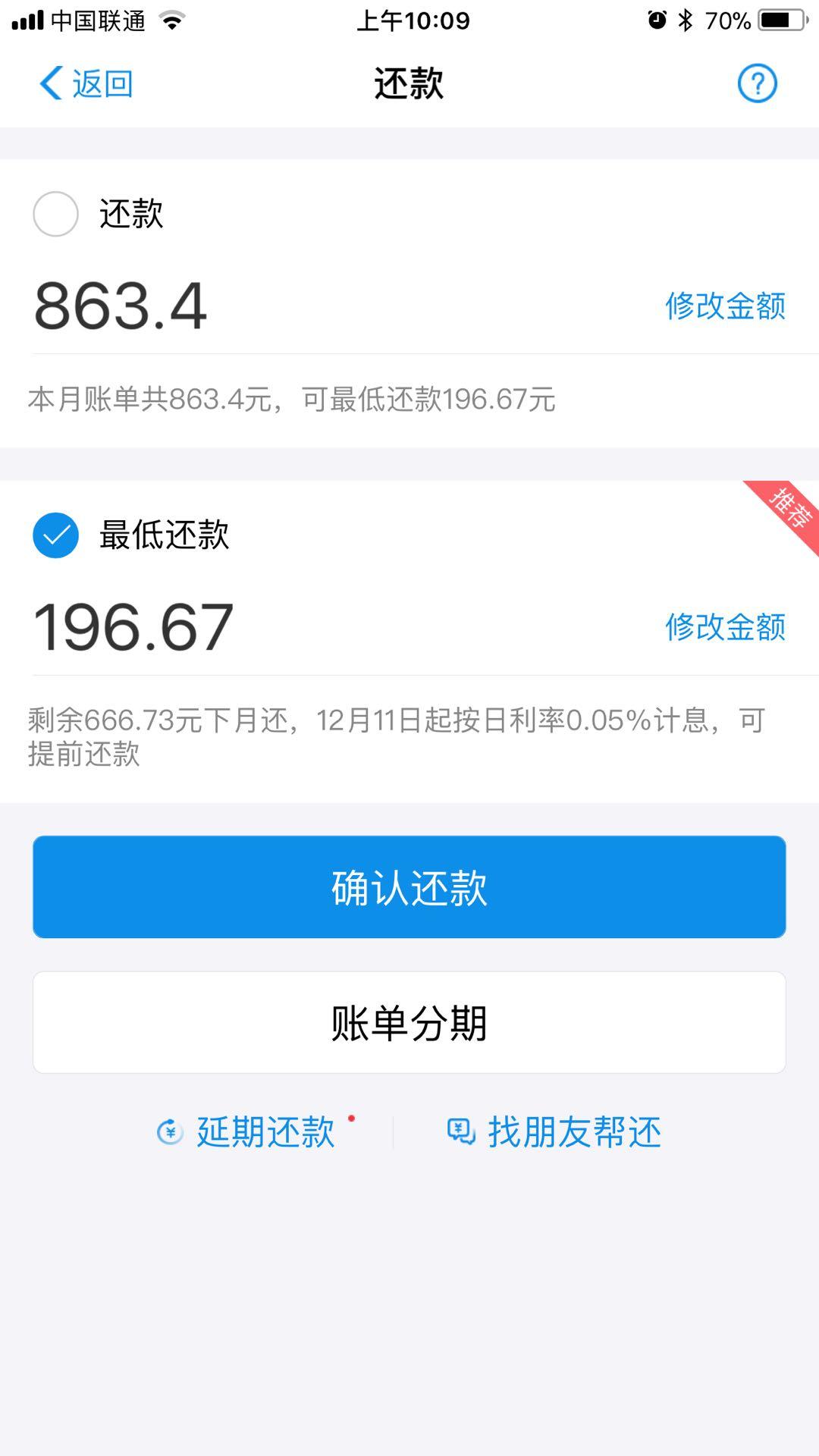Select the 还款 full repayment option

(x=56, y=214)
